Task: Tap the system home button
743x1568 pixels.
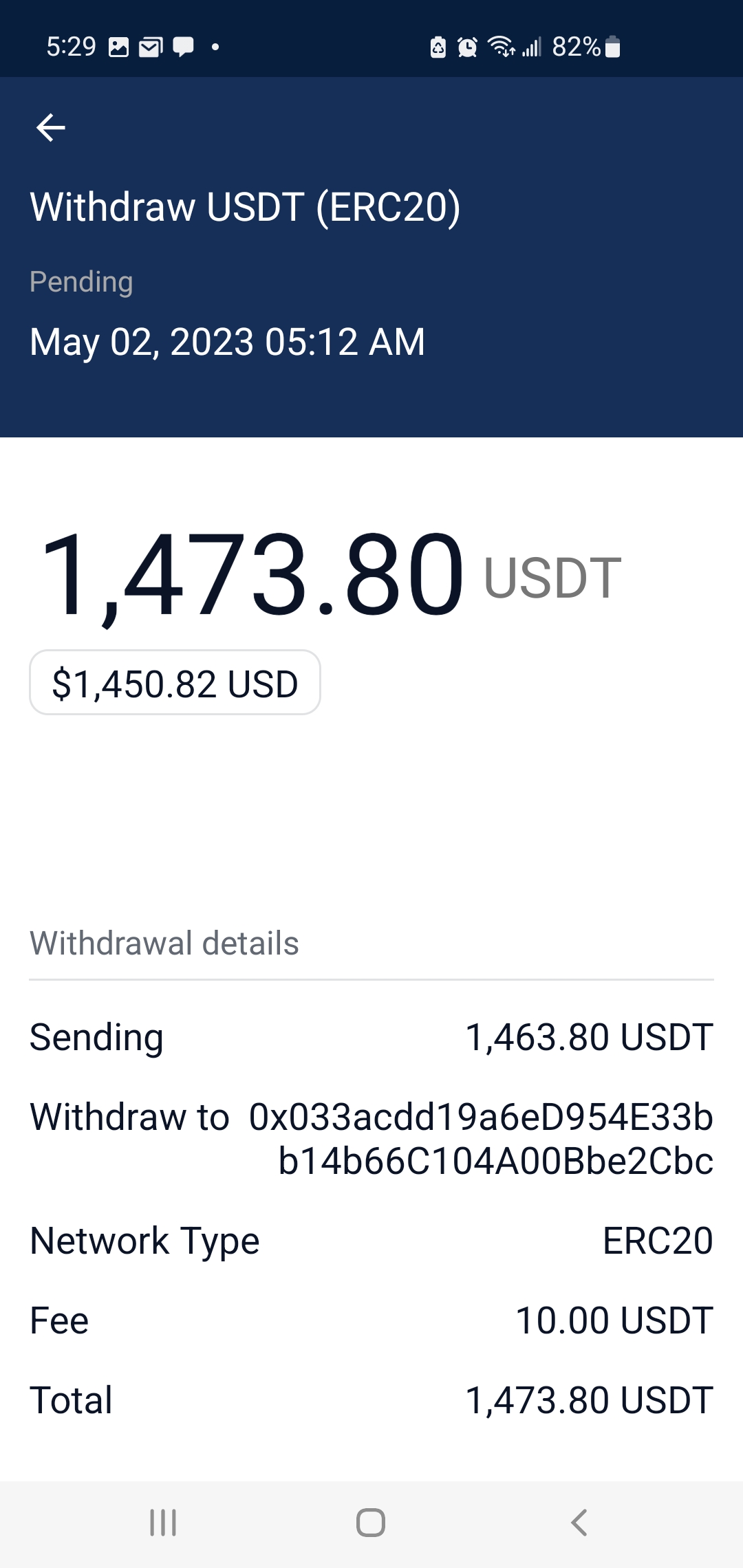Action: tap(371, 1523)
